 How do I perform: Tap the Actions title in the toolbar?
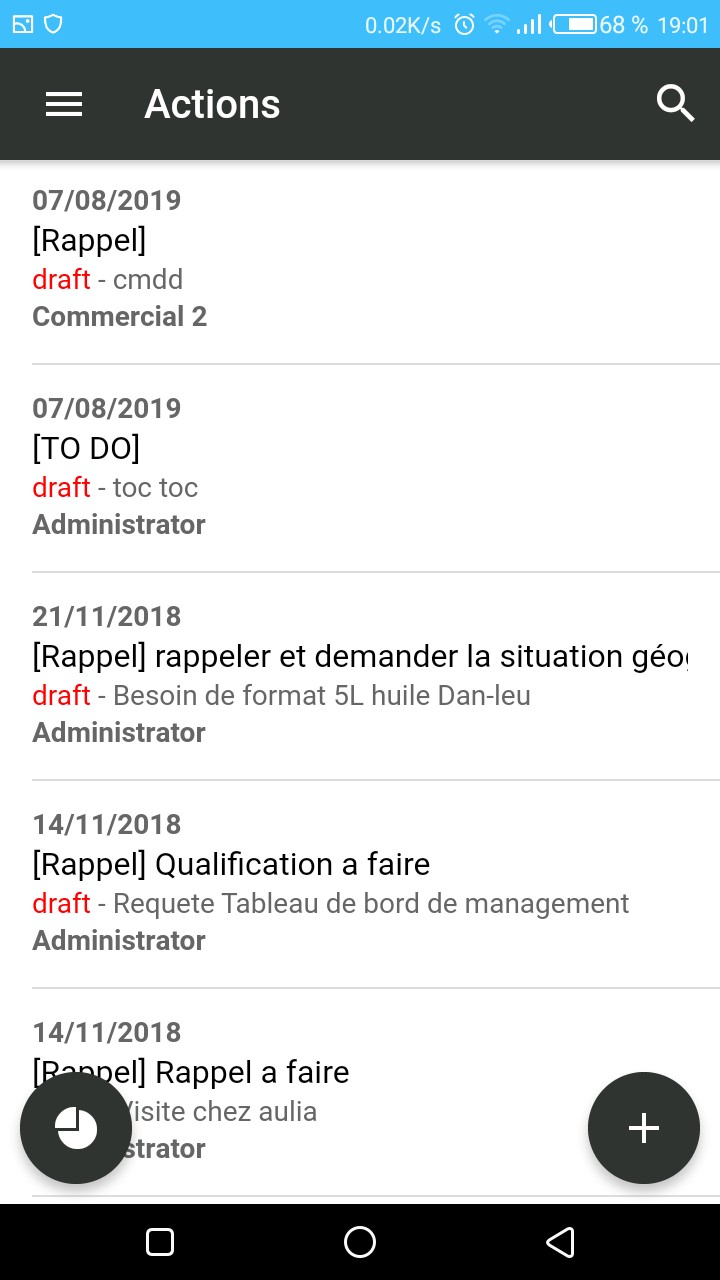[x=212, y=103]
